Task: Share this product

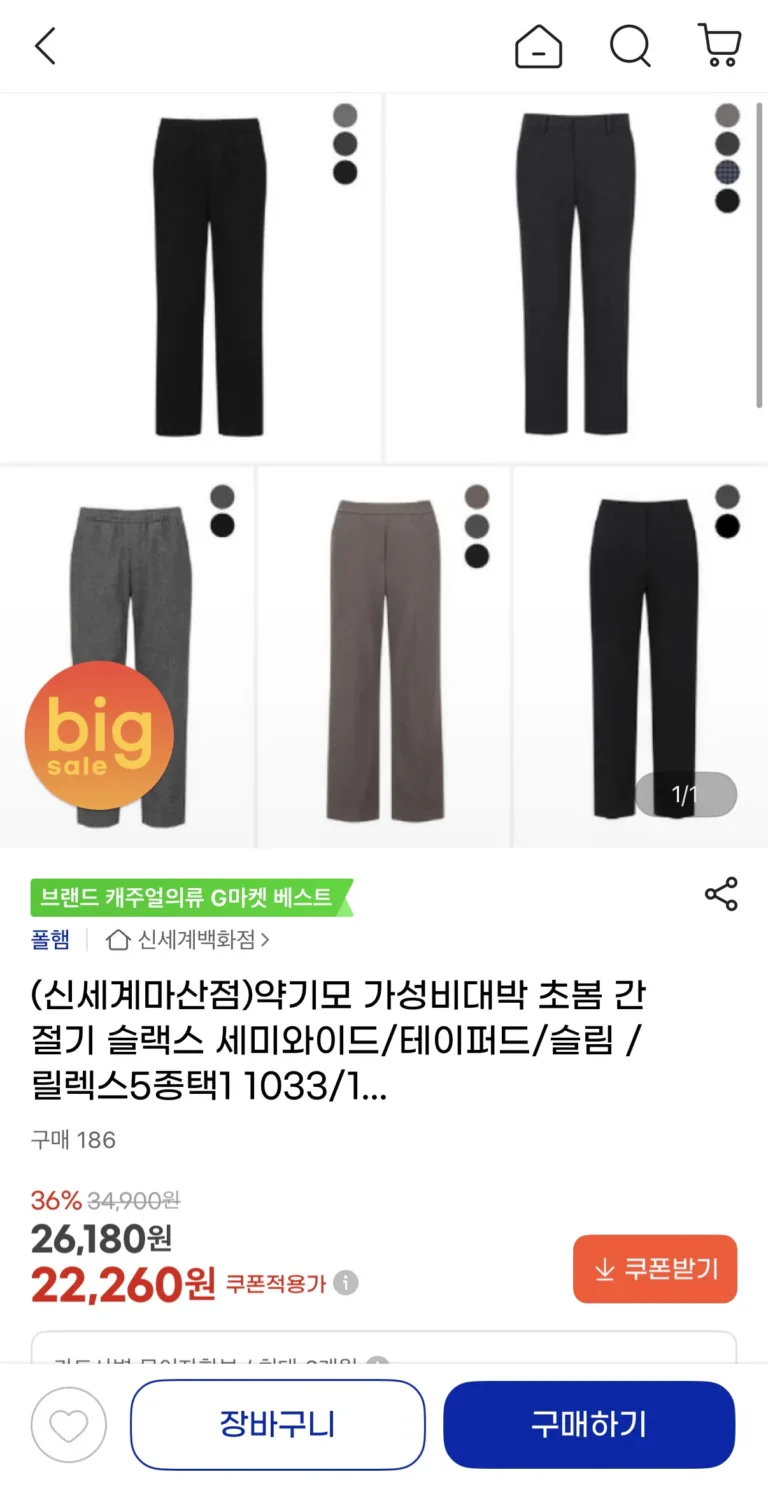Action: point(721,894)
